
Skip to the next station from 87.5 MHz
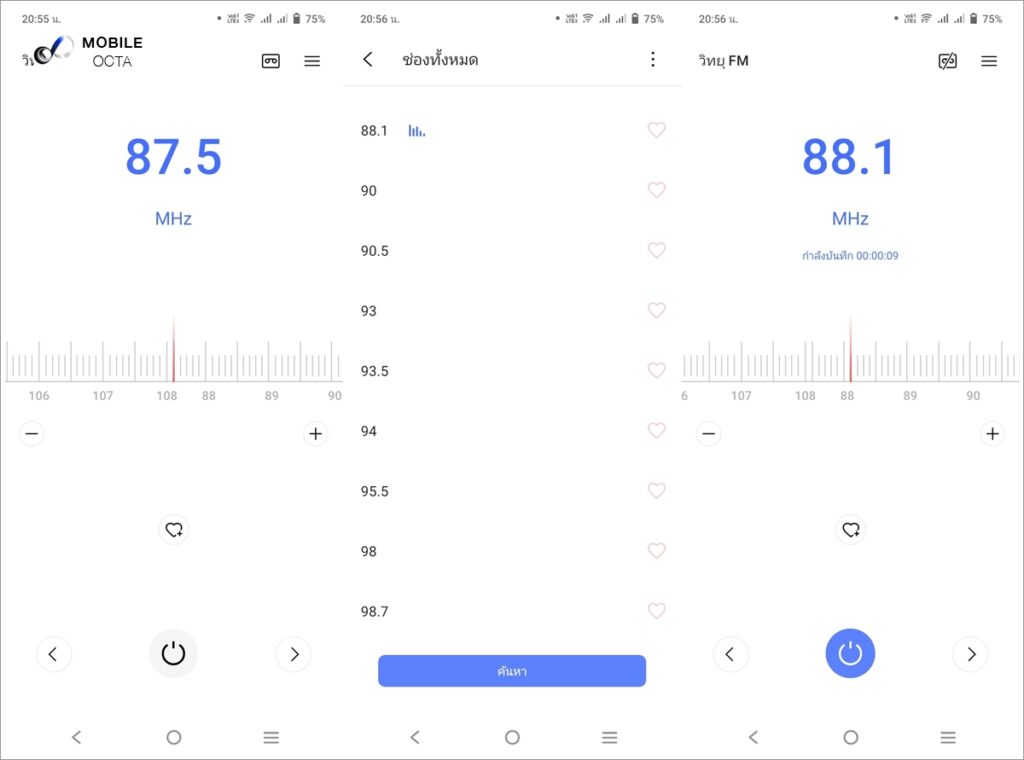point(294,654)
